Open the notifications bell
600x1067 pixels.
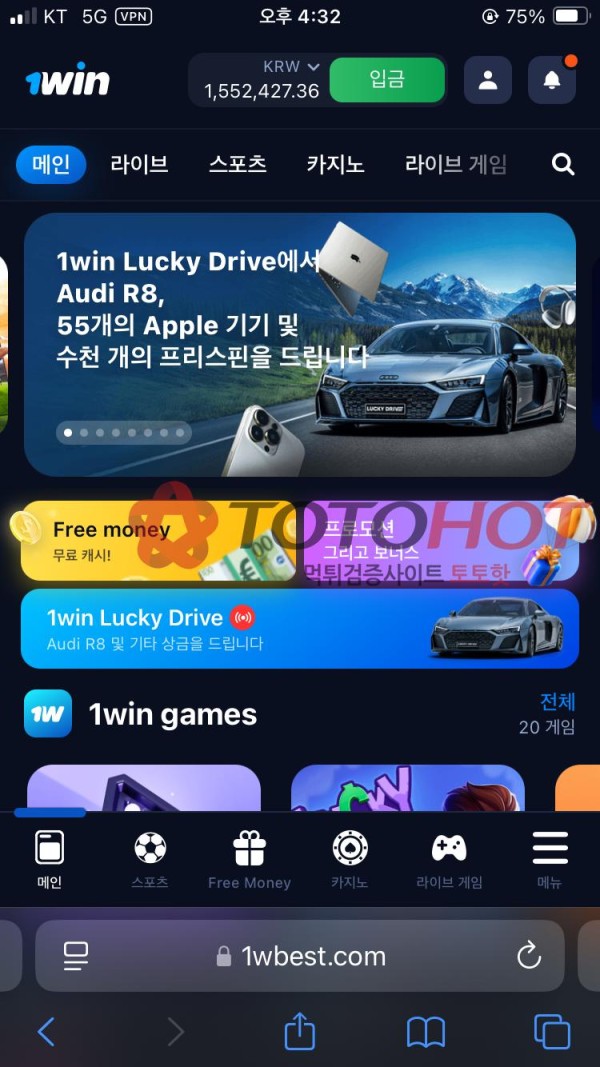tap(551, 81)
